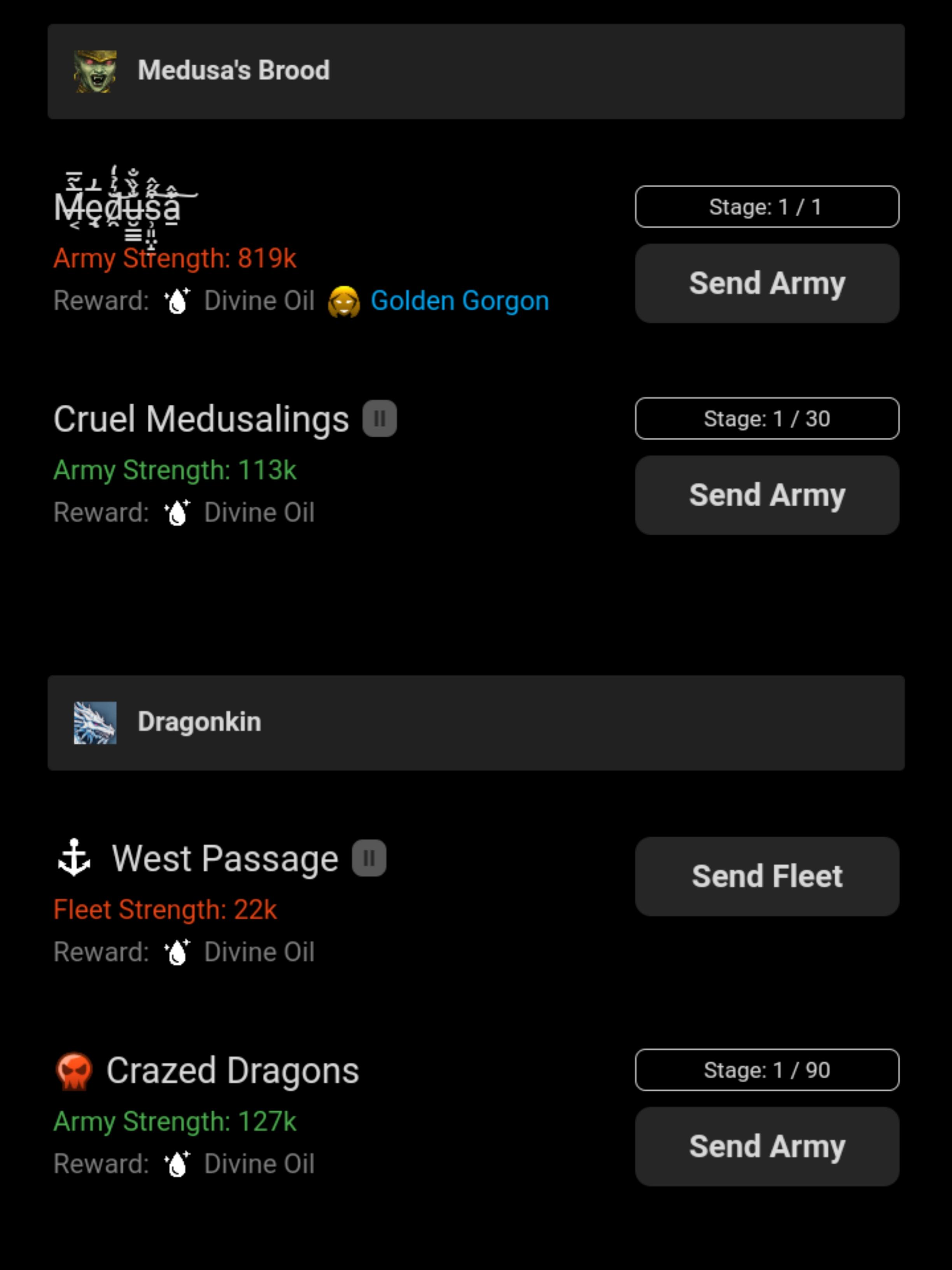The height and width of the screenshot is (1270, 952).
Task: Open the Golden Gorgon reward link
Action: [460, 300]
